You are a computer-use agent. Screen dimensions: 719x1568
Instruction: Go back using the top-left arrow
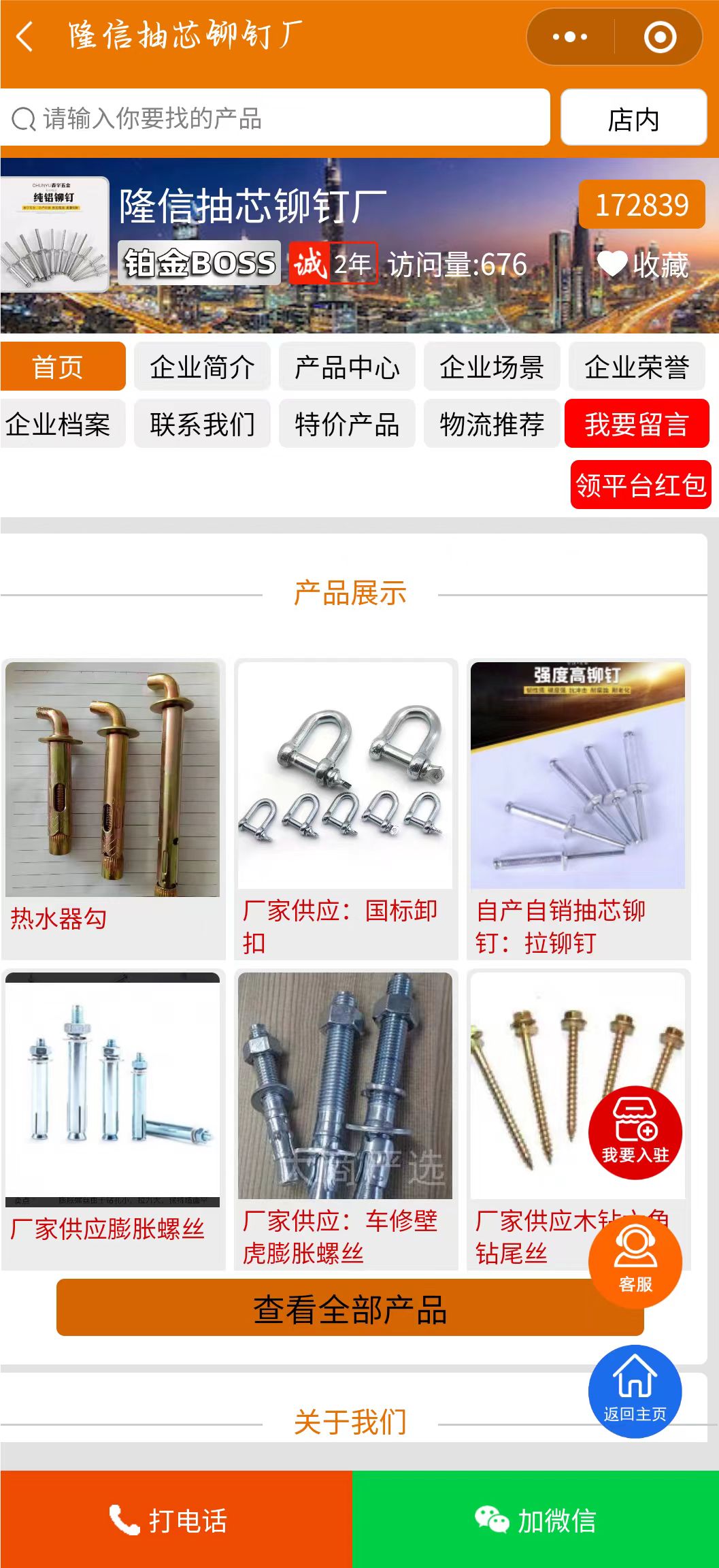coord(24,37)
